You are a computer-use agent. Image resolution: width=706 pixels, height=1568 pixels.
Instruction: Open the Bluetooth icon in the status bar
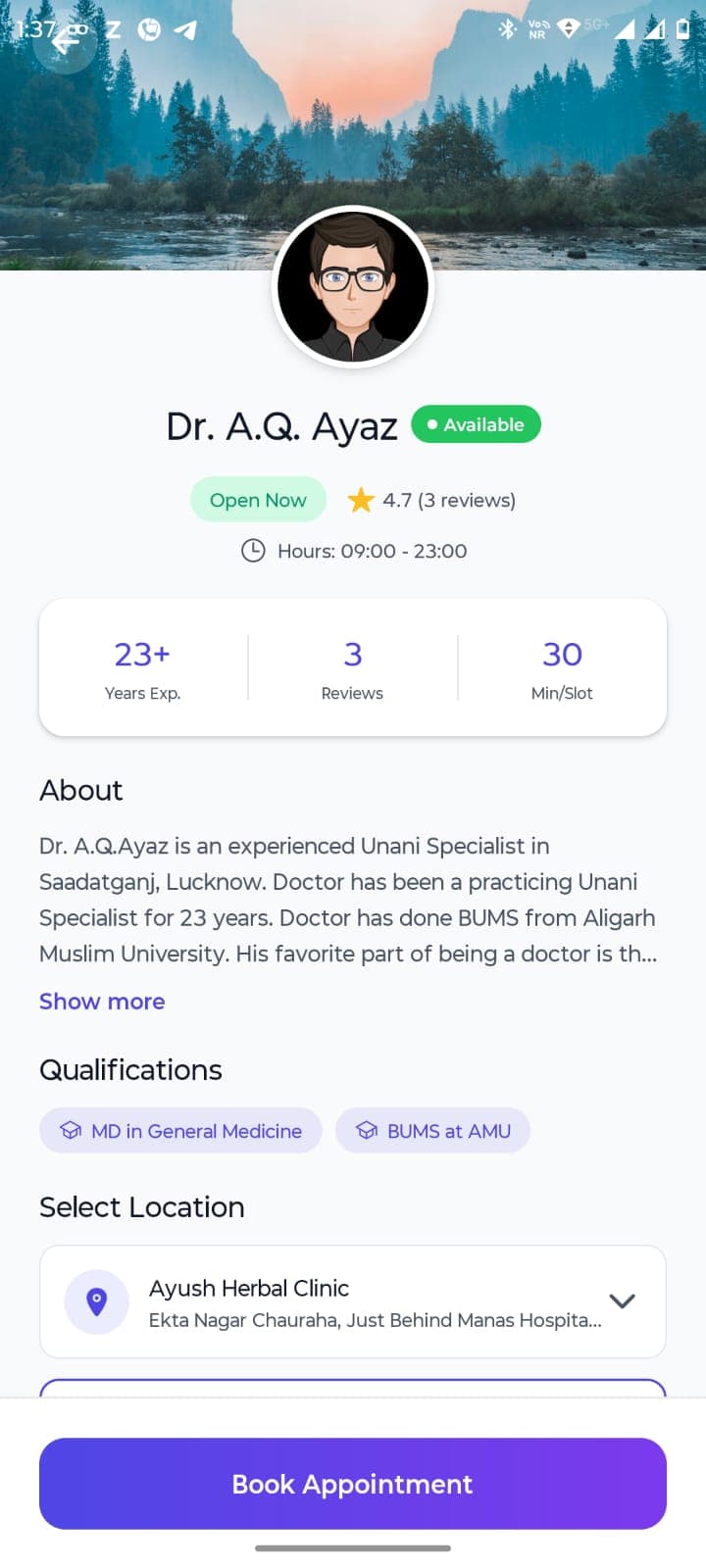[x=508, y=28]
